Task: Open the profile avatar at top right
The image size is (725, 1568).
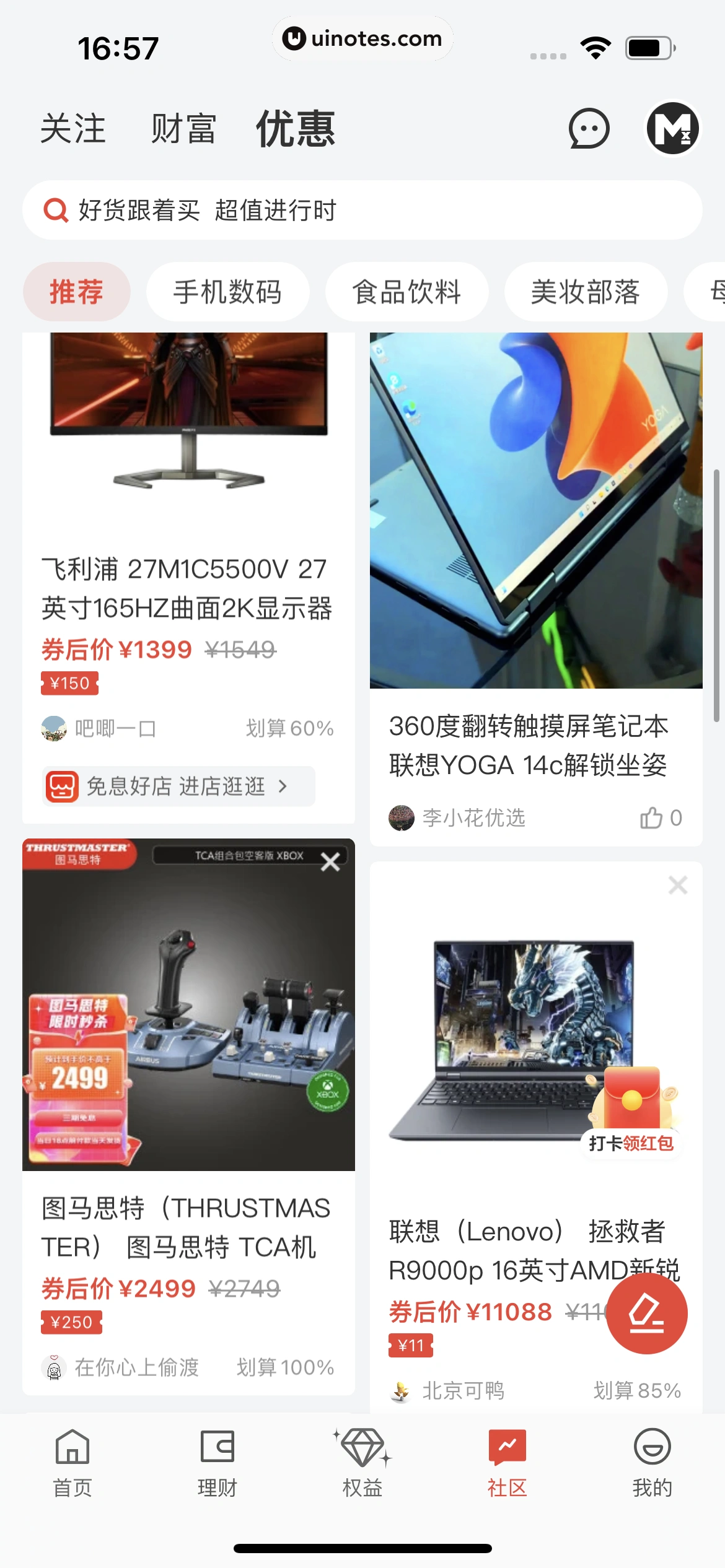Action: (x=672, y=129)
